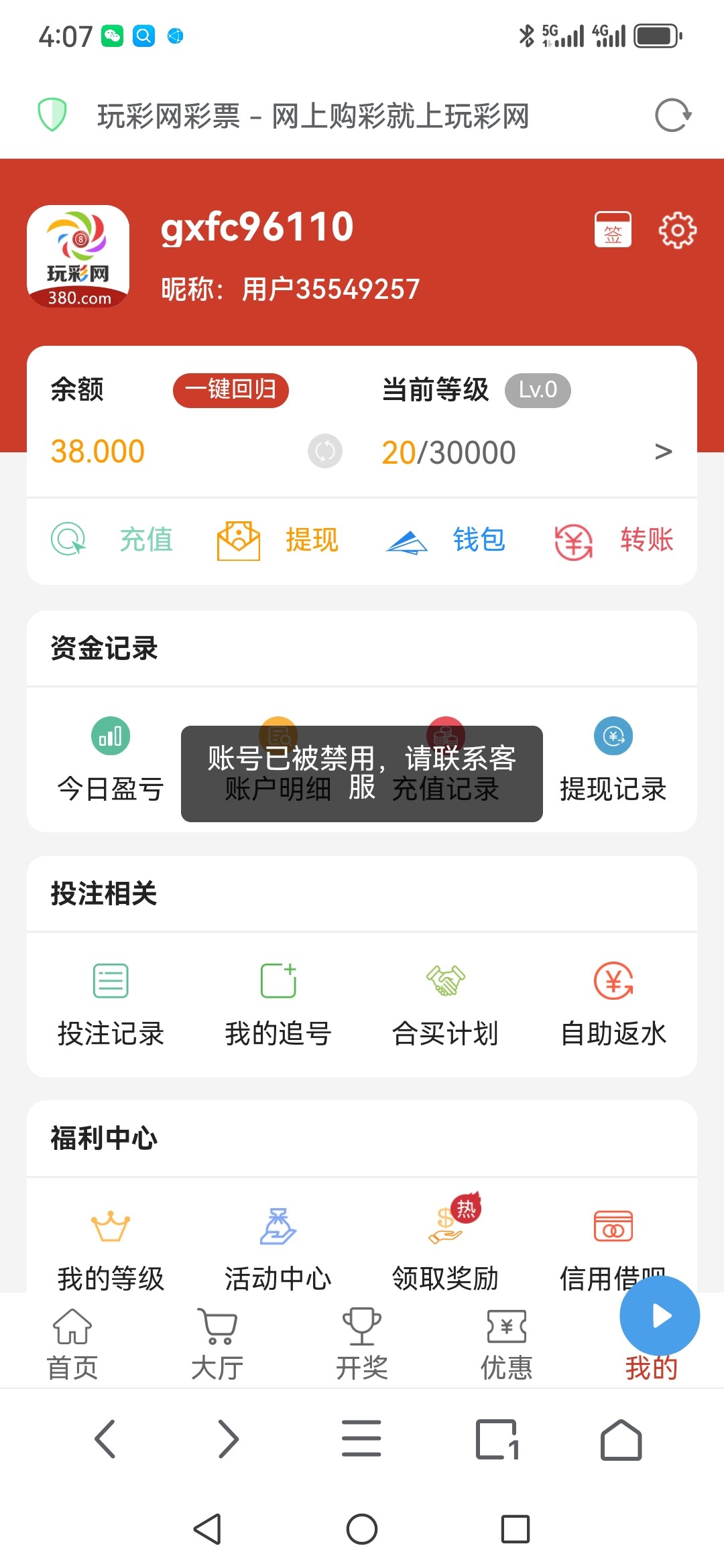
Task: Refresh the account balance
Action: click(325, 451)
